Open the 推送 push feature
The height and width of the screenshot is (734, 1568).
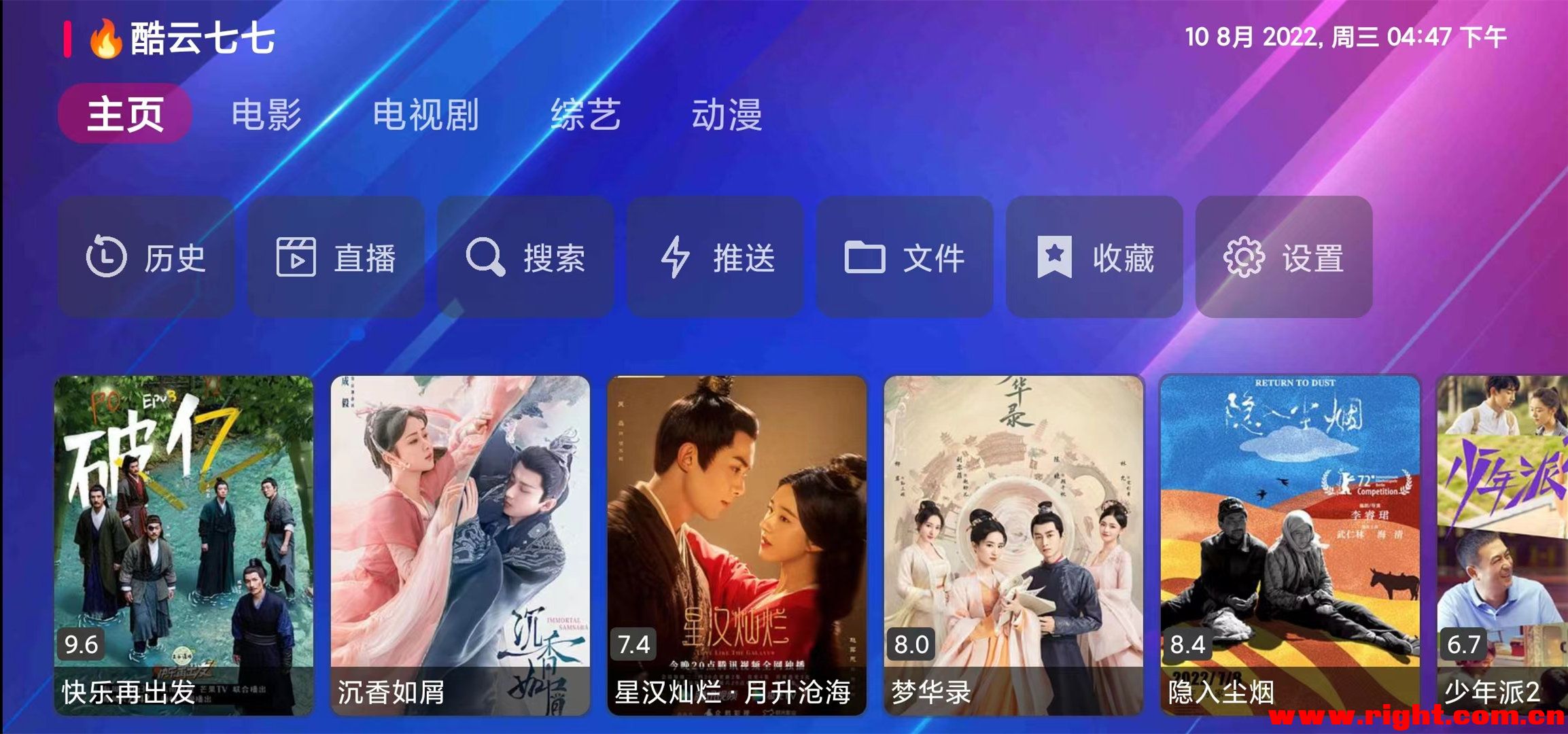pyautogui.click(x=715, y=257)
